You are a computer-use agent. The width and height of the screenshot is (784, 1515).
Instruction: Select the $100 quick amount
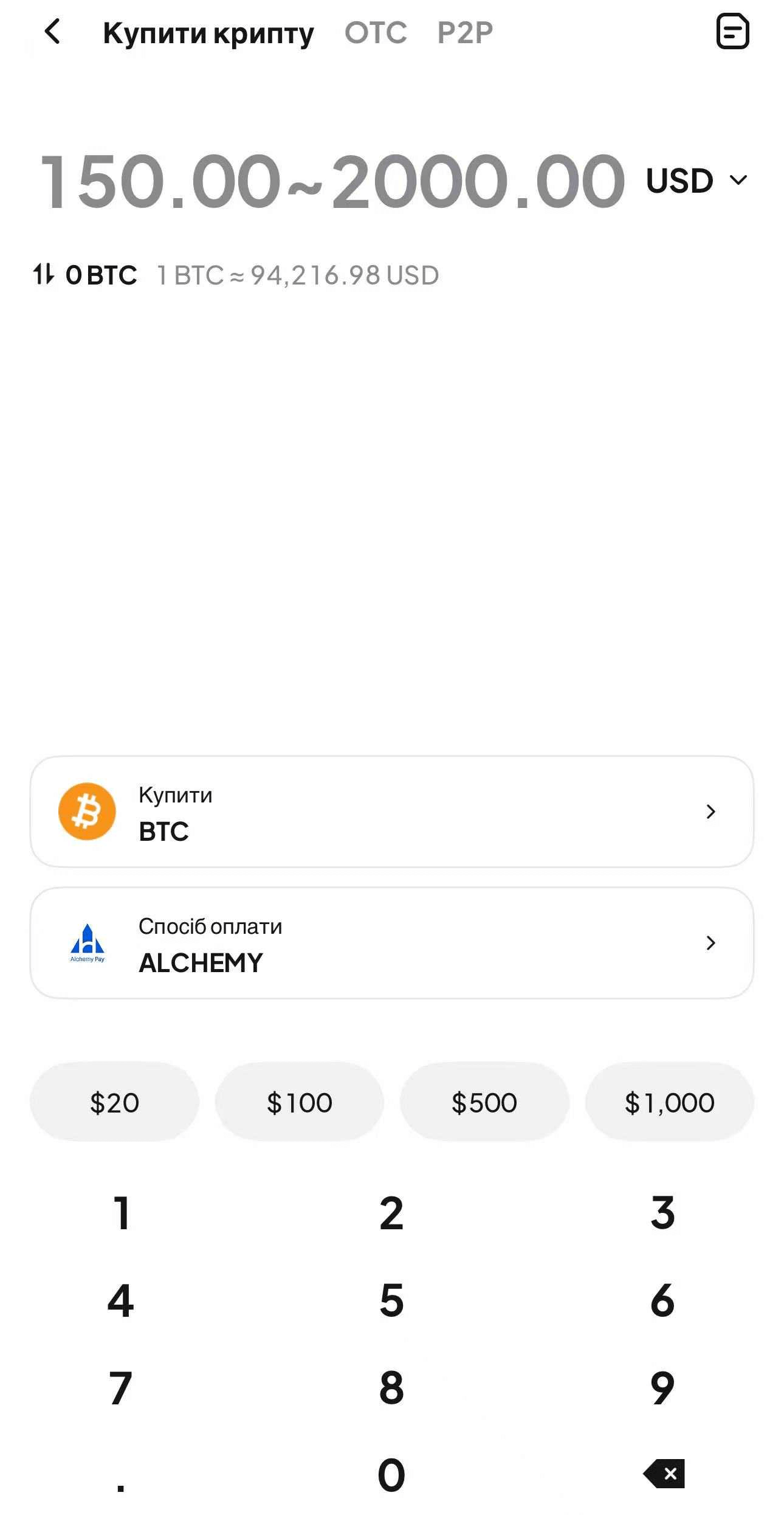point(299,1102)
